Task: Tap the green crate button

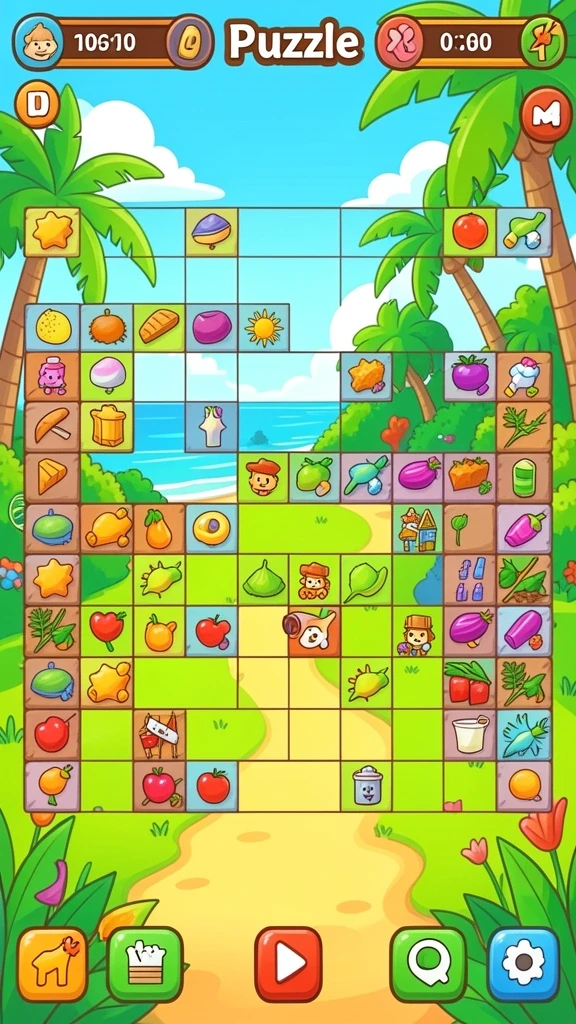Action: click(x=145, y=963)
